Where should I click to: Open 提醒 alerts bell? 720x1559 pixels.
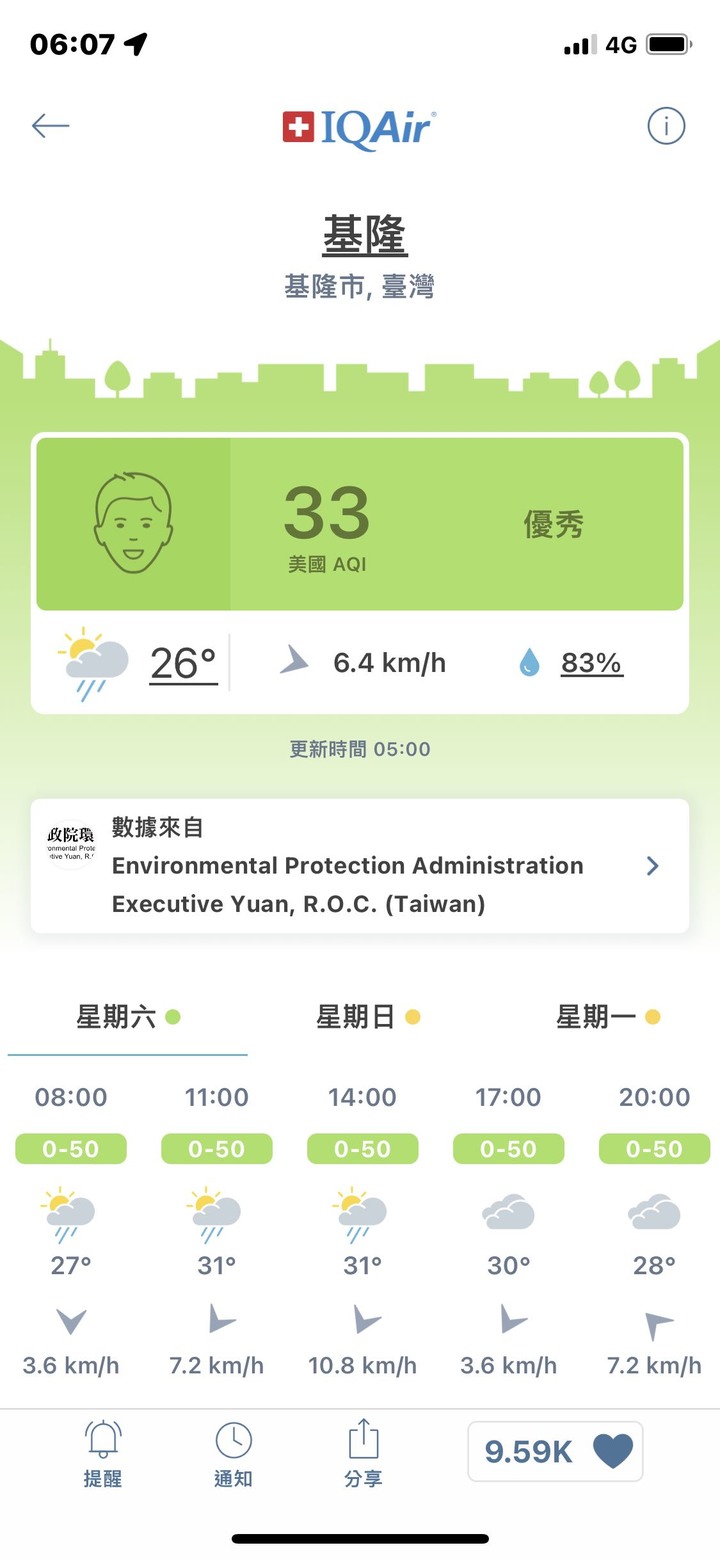pyautogui.click(x=102, y=1454)
